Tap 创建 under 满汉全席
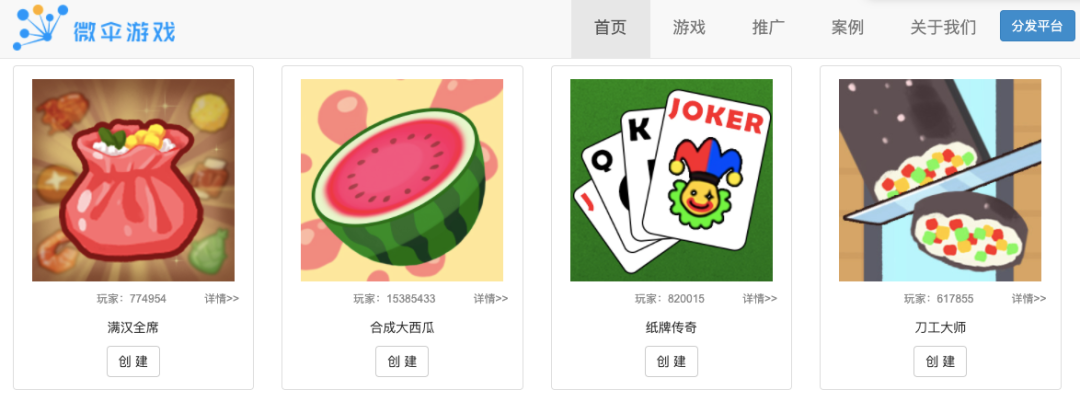1080x401 pixels. point(133,361)
